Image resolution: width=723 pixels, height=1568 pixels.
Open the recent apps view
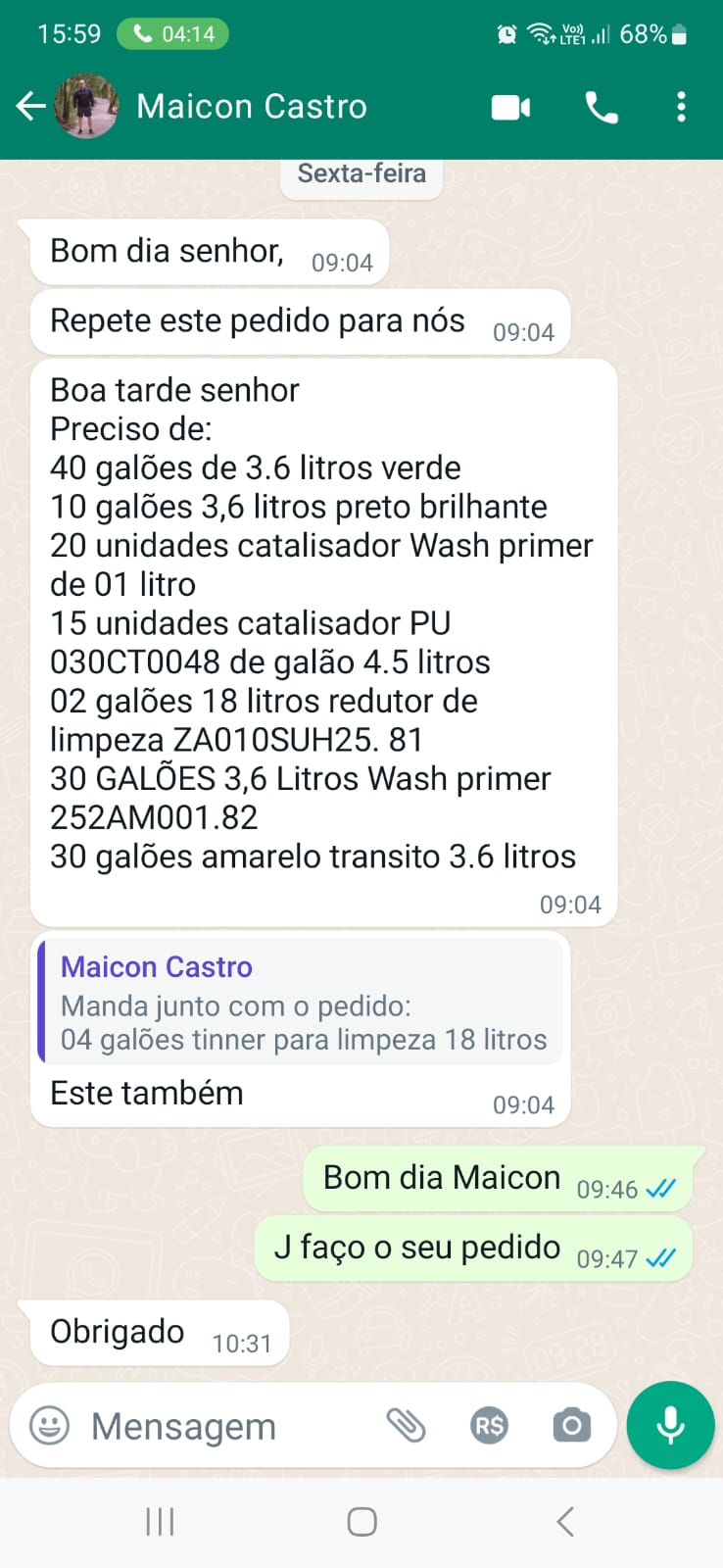[x=160, y=1521]
